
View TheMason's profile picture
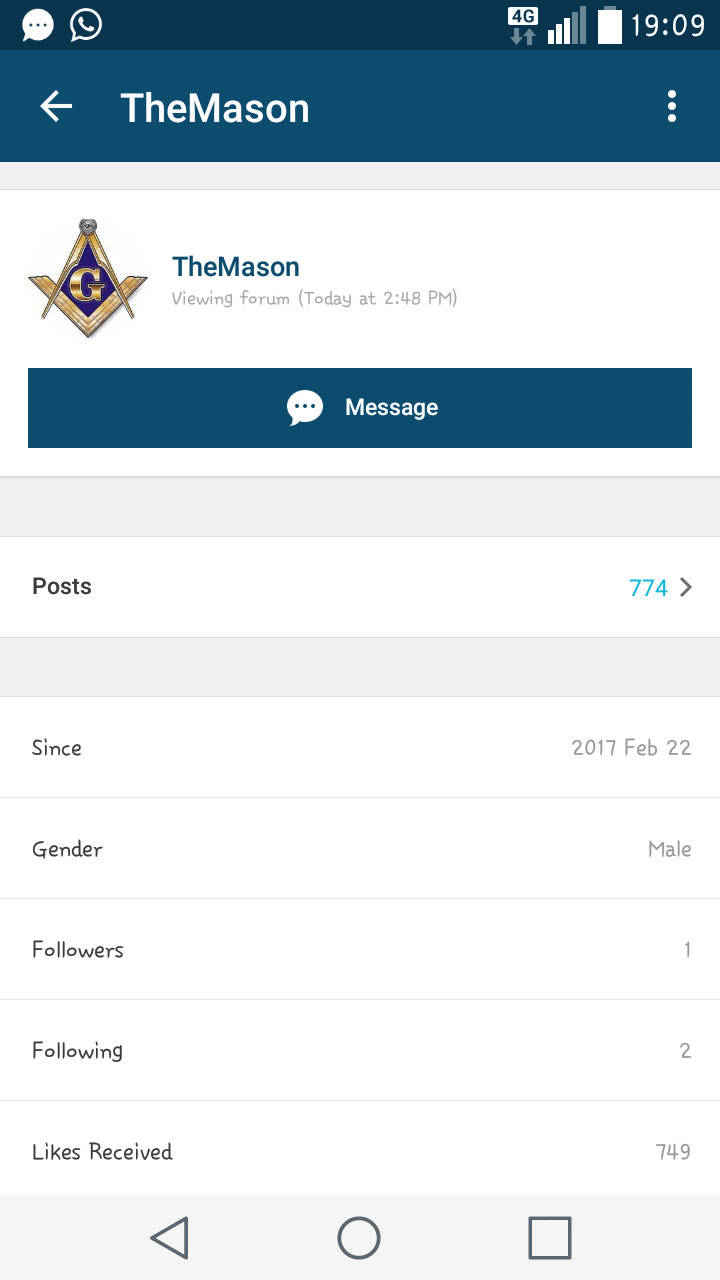88,279
